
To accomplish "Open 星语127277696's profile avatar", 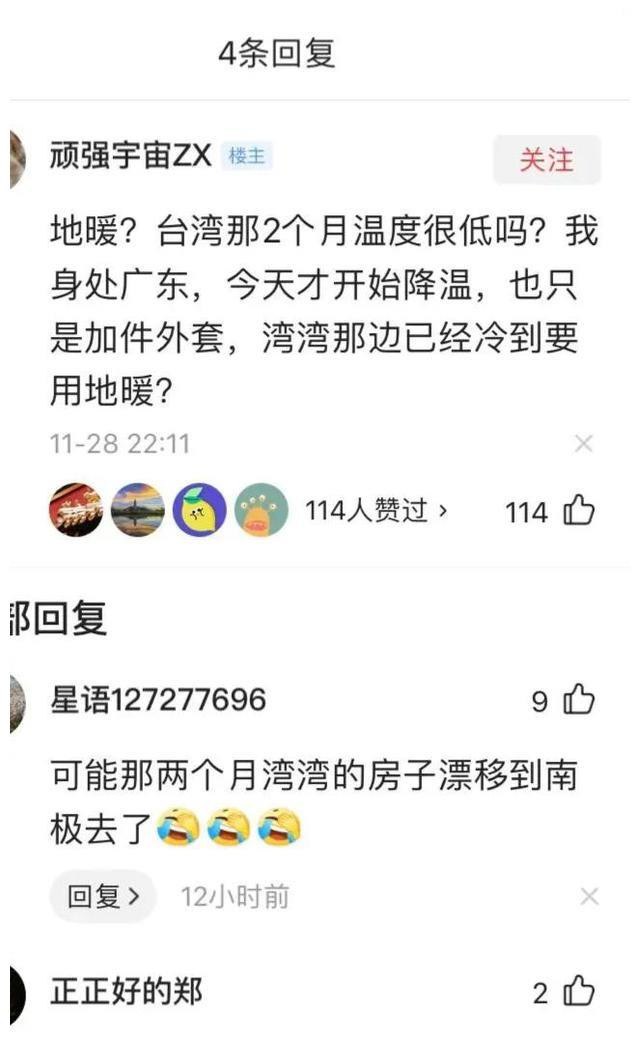I will click(16, 702).
